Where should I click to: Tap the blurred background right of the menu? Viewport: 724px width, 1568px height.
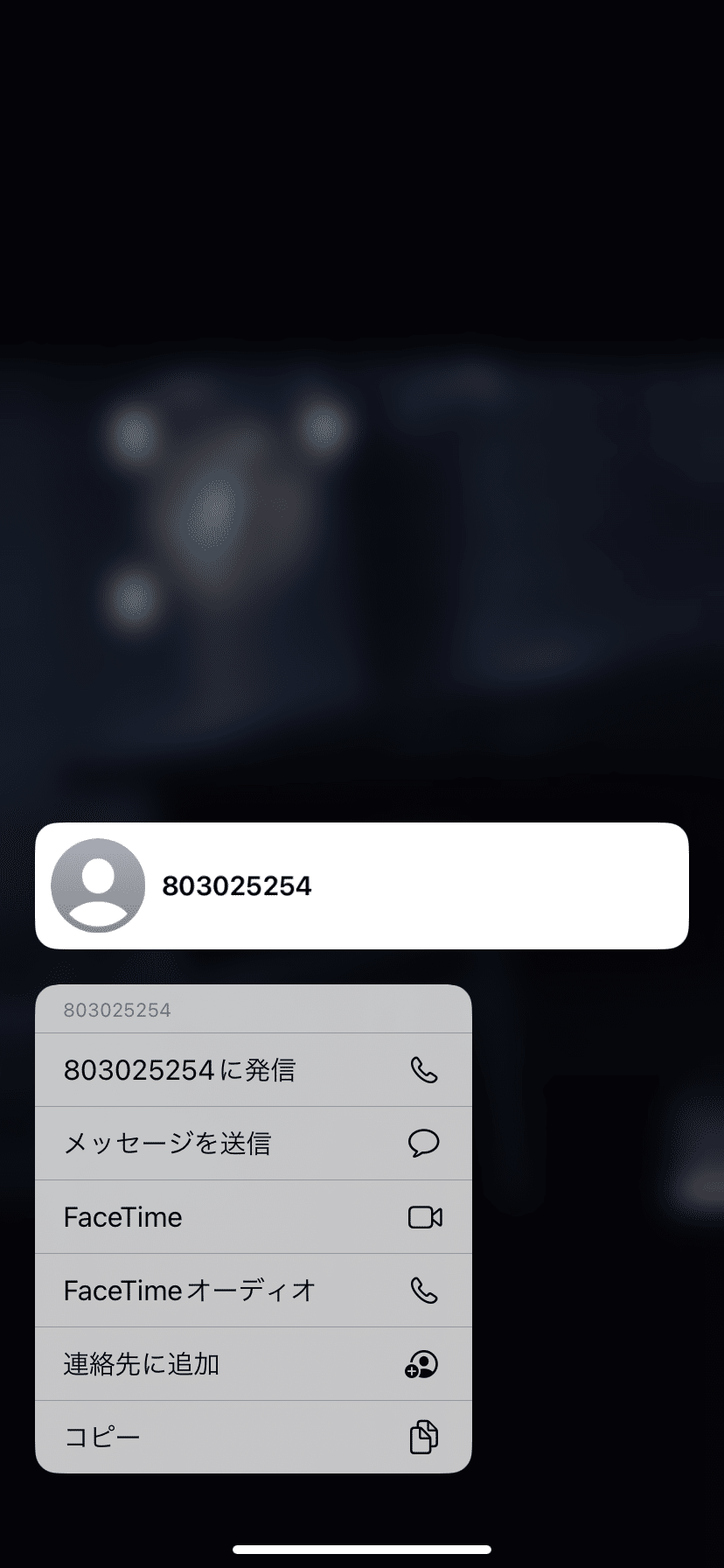click(x=595, y=1225)
